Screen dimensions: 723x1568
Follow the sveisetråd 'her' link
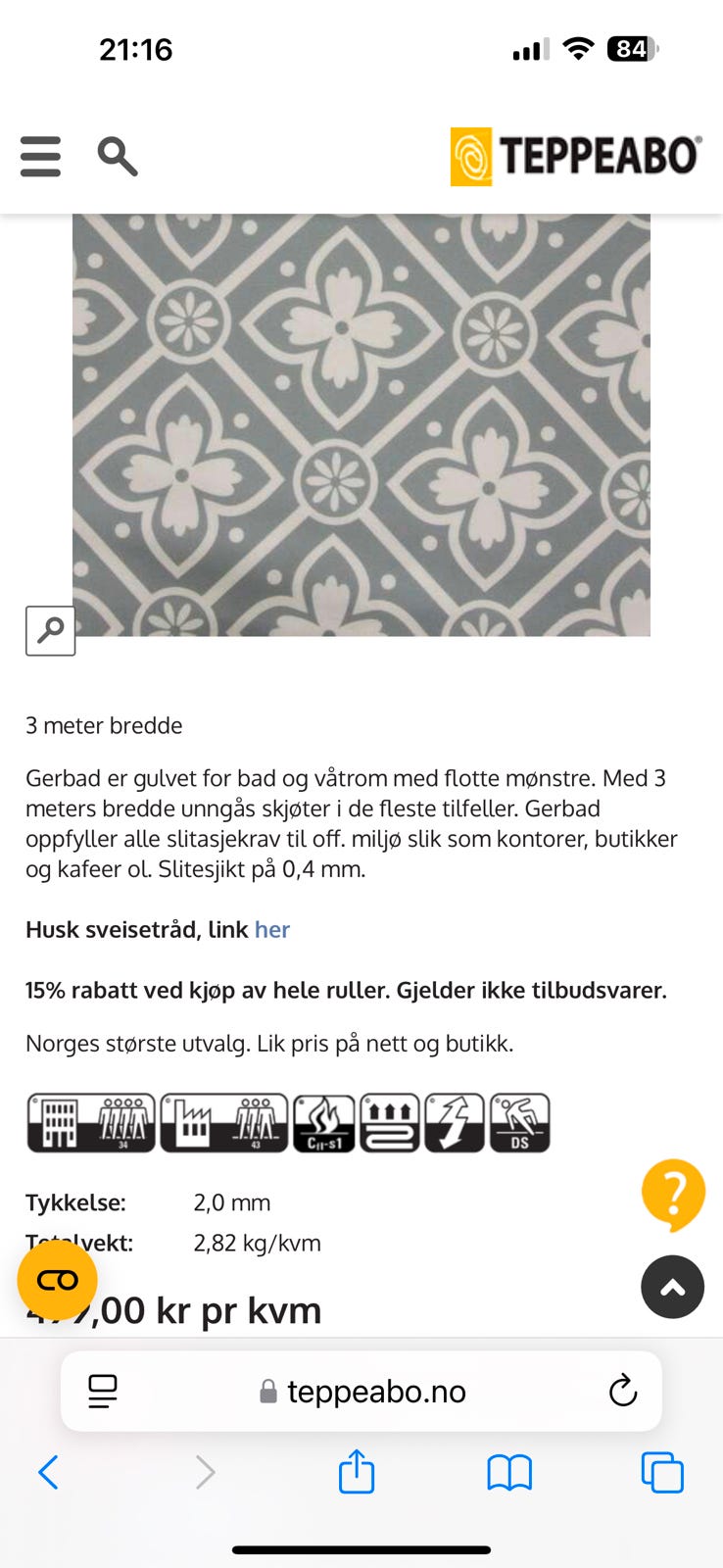pos(271,929)
